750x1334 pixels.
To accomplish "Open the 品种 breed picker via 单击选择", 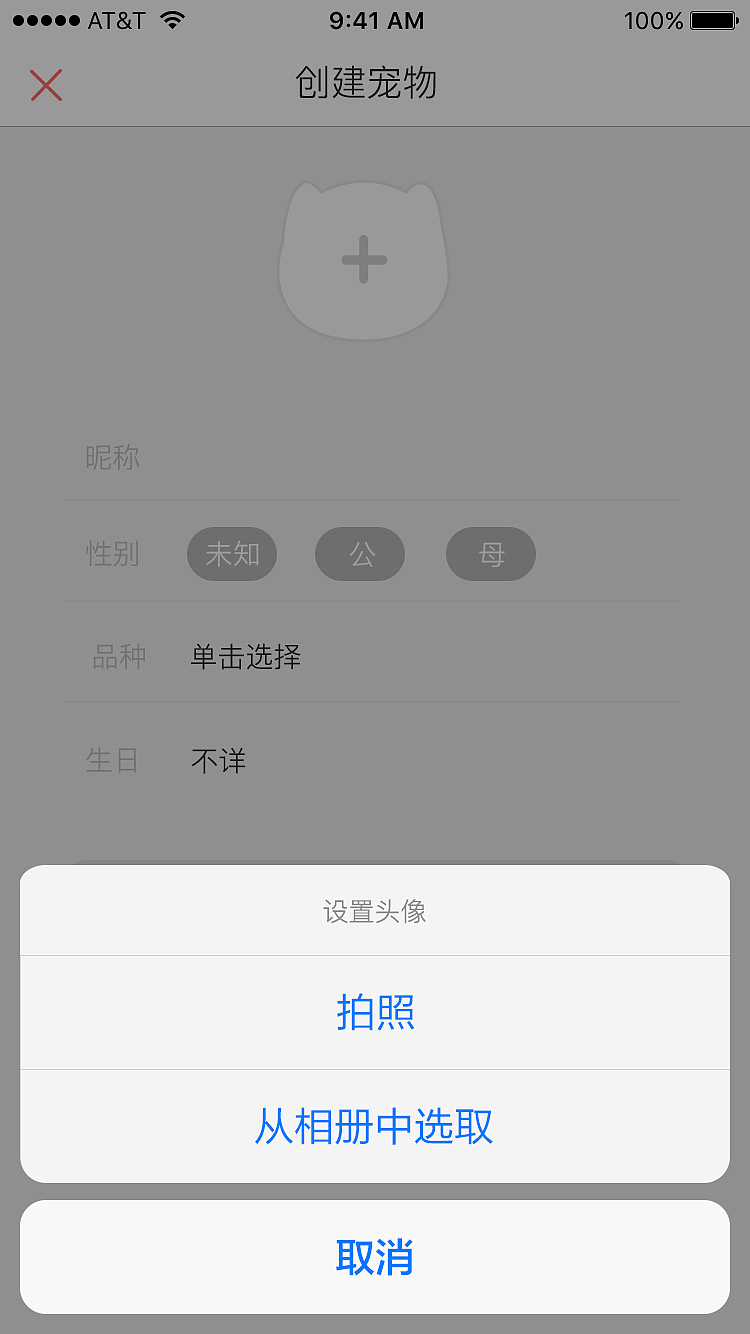I will 246,657.
